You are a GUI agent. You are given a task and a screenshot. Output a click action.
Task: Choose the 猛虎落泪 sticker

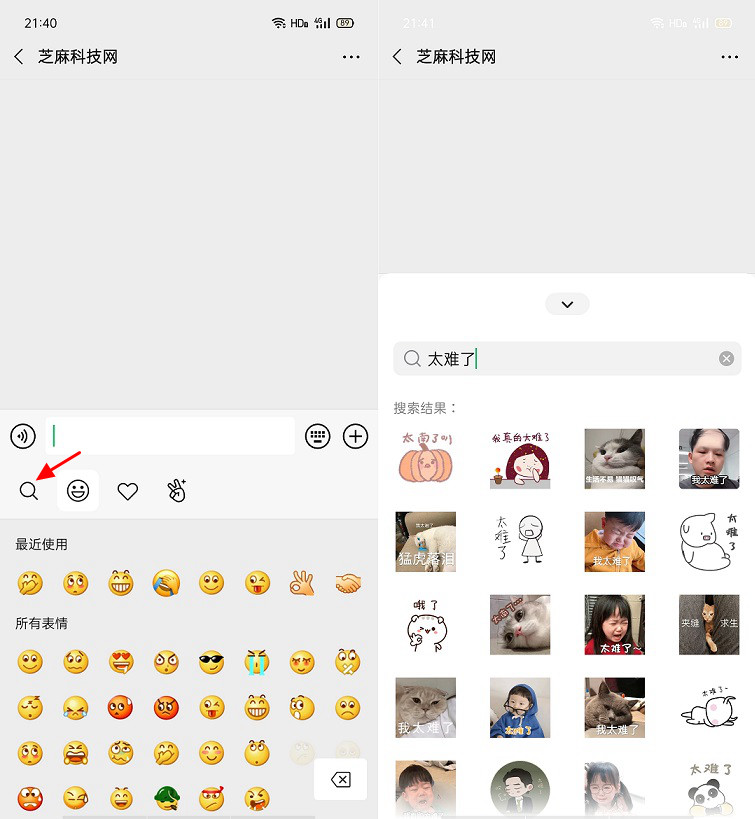pos(426,541)
